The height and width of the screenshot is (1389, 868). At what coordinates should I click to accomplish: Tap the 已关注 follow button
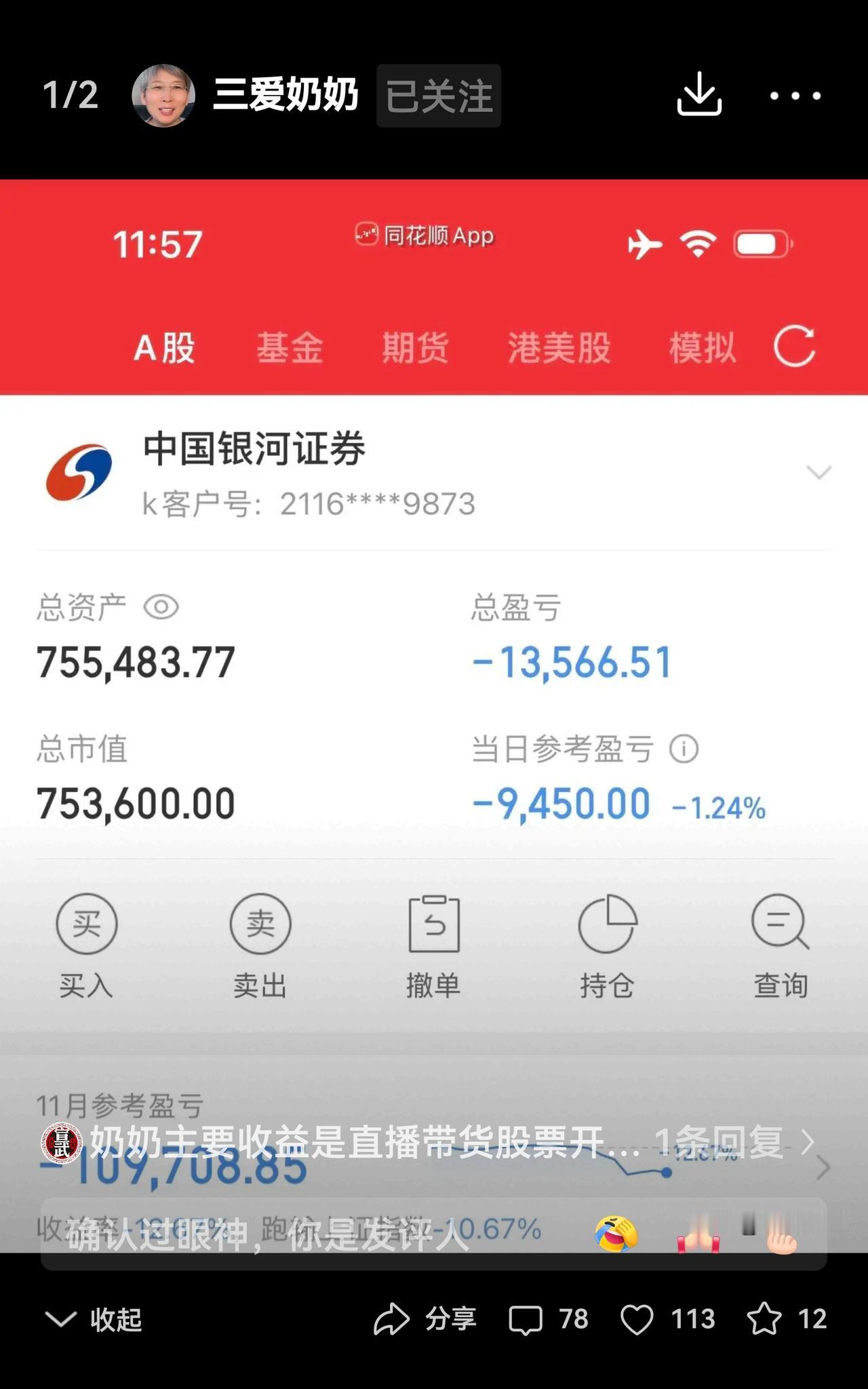click(x=438, y=96)
